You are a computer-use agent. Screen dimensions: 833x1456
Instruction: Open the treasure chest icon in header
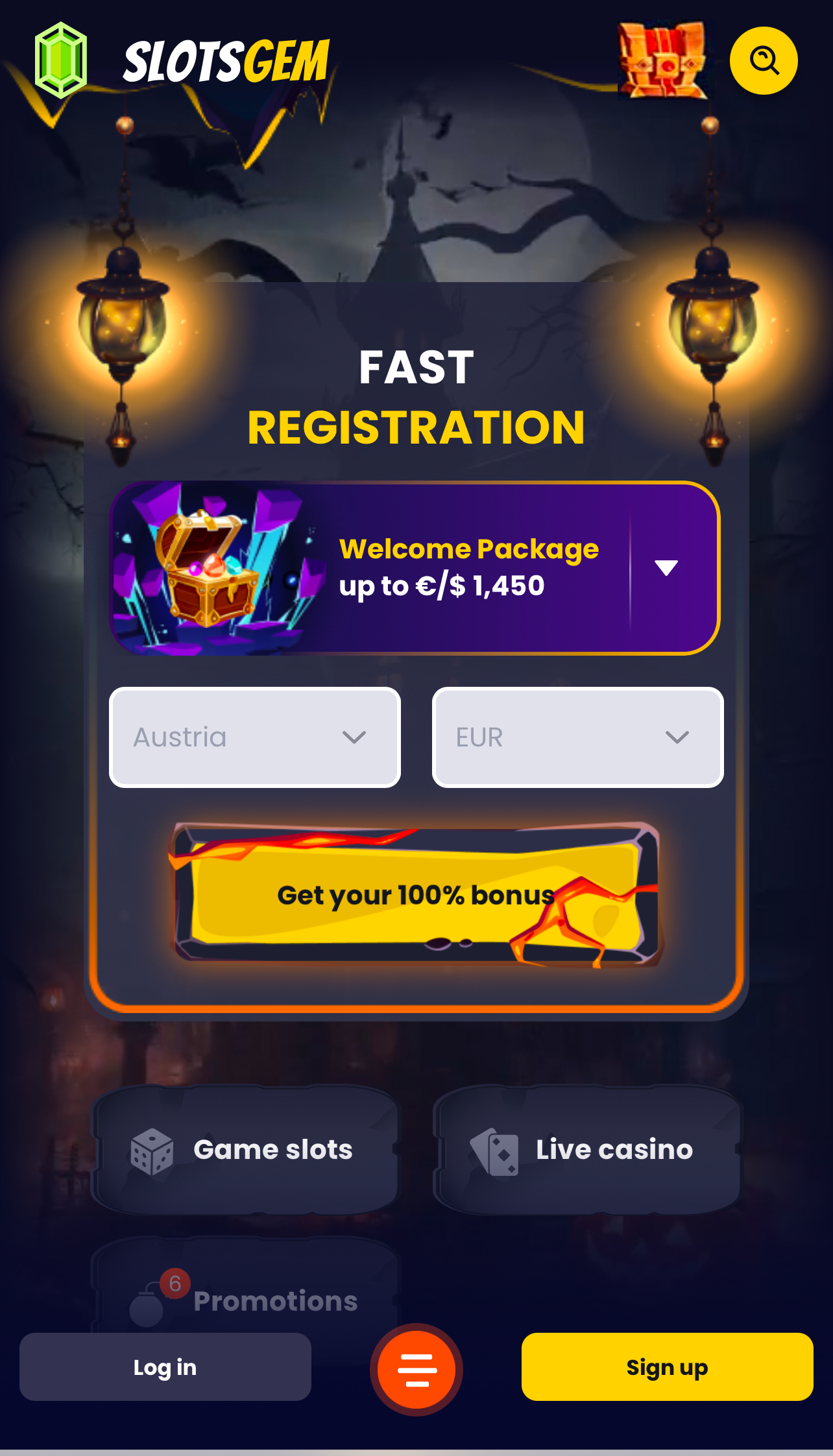click(662, 60)
